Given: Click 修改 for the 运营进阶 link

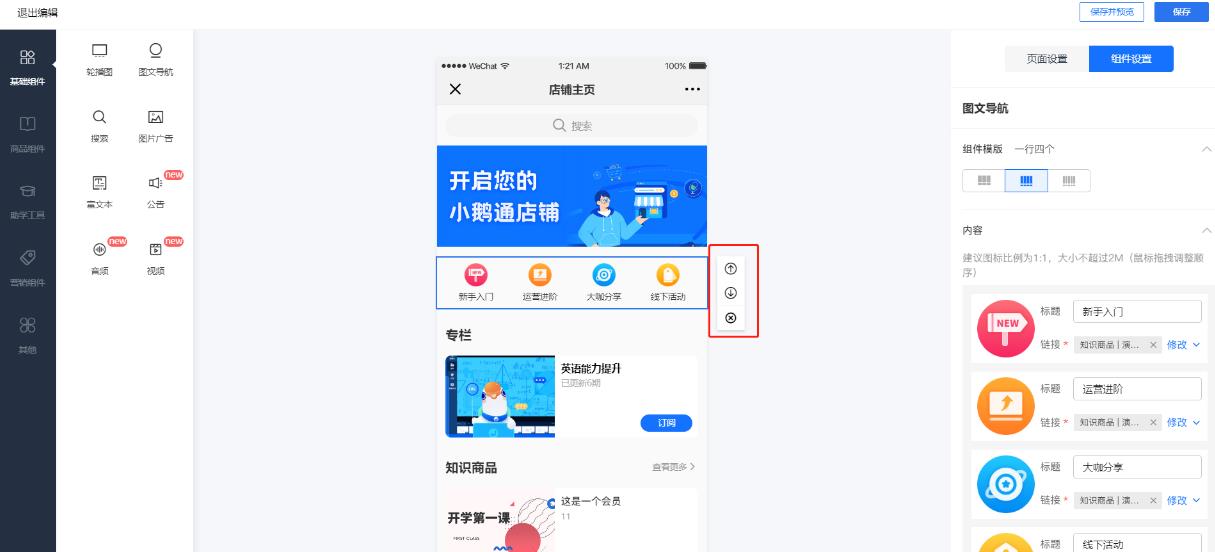Looking at the screenshot, I should pos(1182,422).
